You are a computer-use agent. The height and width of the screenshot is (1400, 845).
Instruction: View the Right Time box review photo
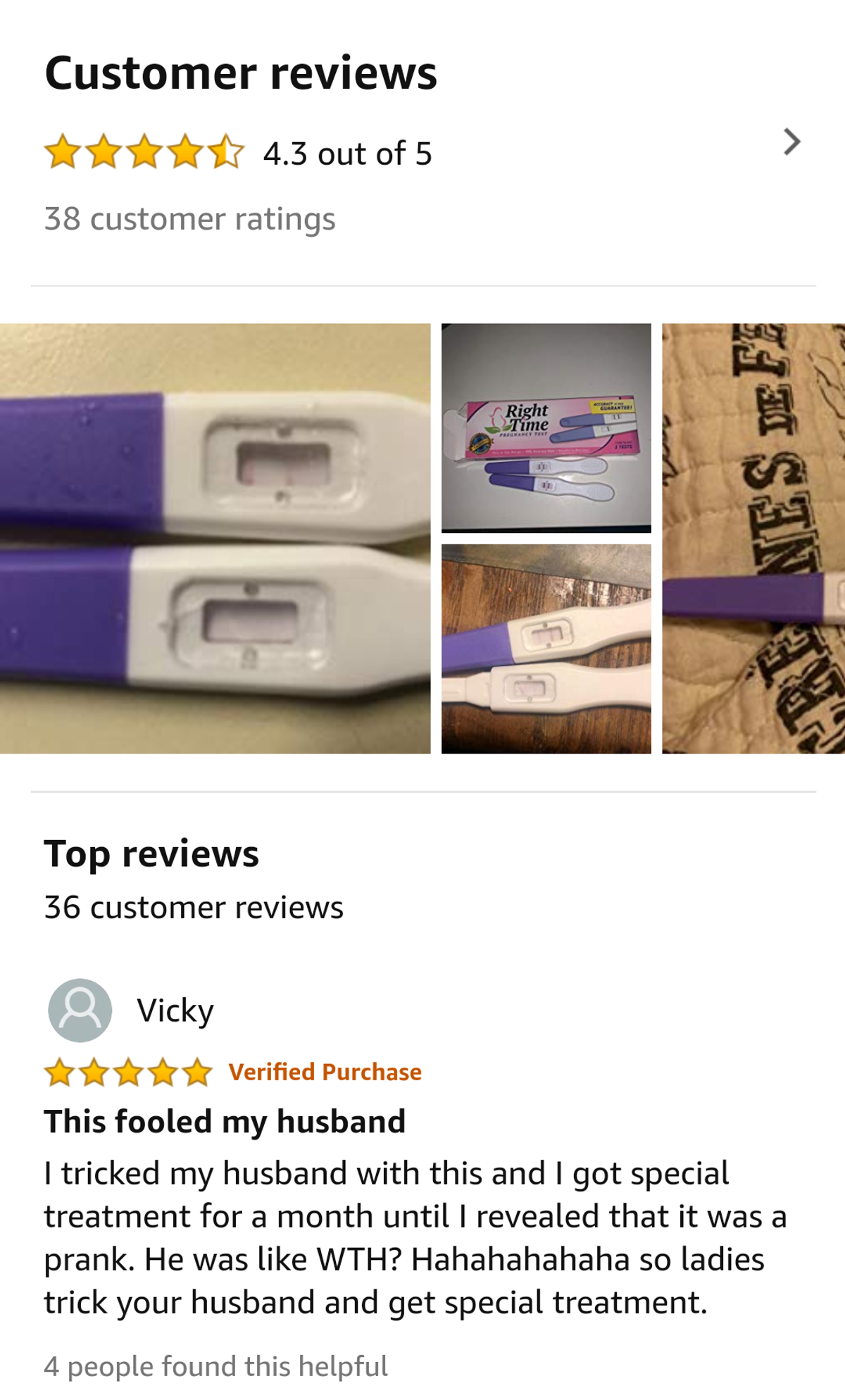546,427
